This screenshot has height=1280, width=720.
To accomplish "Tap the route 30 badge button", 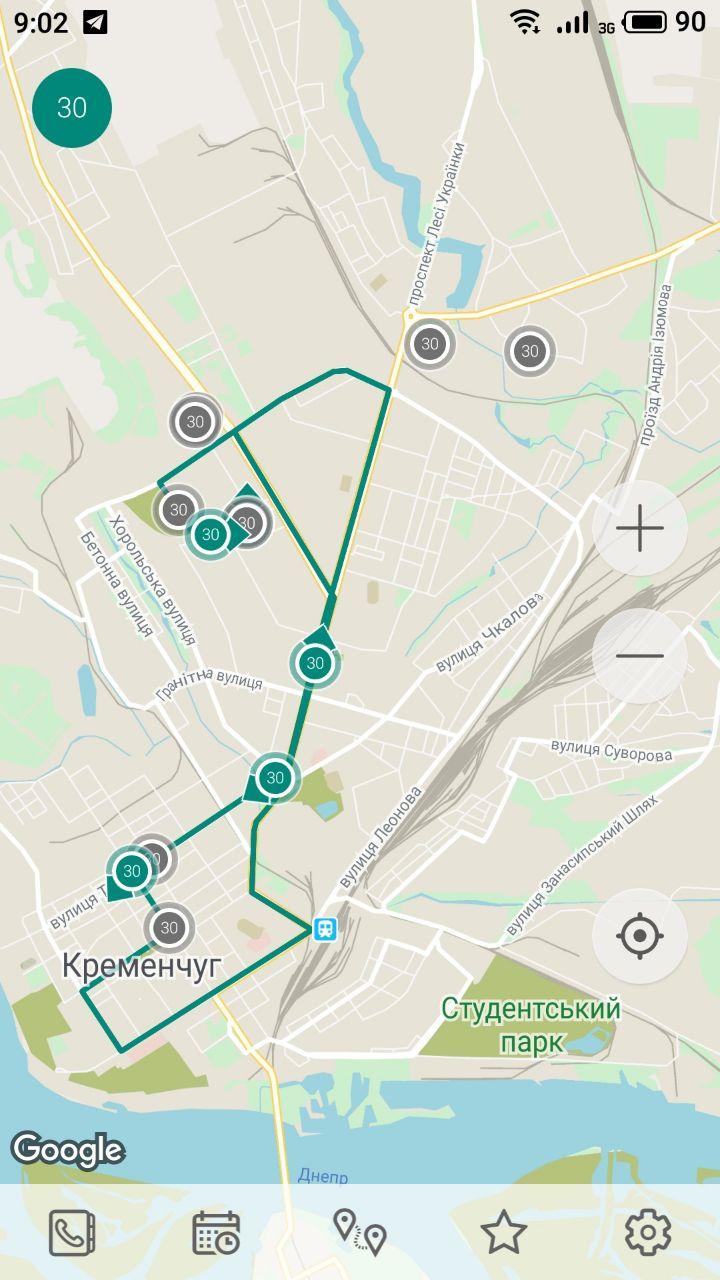I will 72,108.
